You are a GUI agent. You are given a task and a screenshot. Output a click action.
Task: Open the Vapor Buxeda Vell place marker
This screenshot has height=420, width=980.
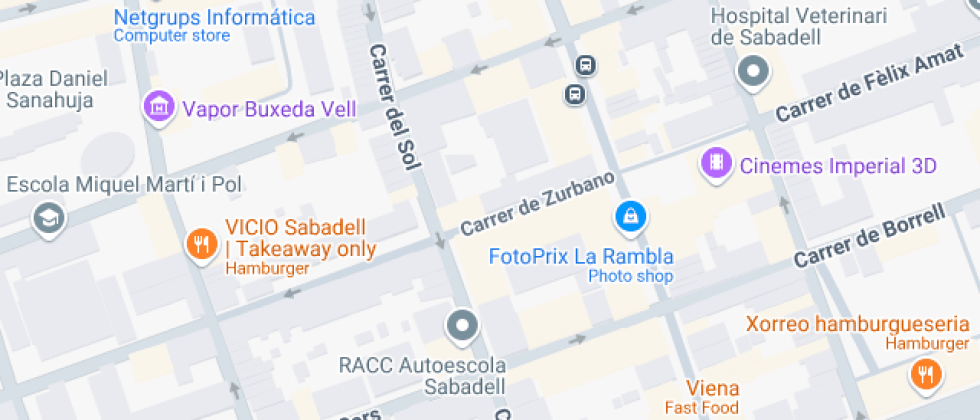[157, 107]
